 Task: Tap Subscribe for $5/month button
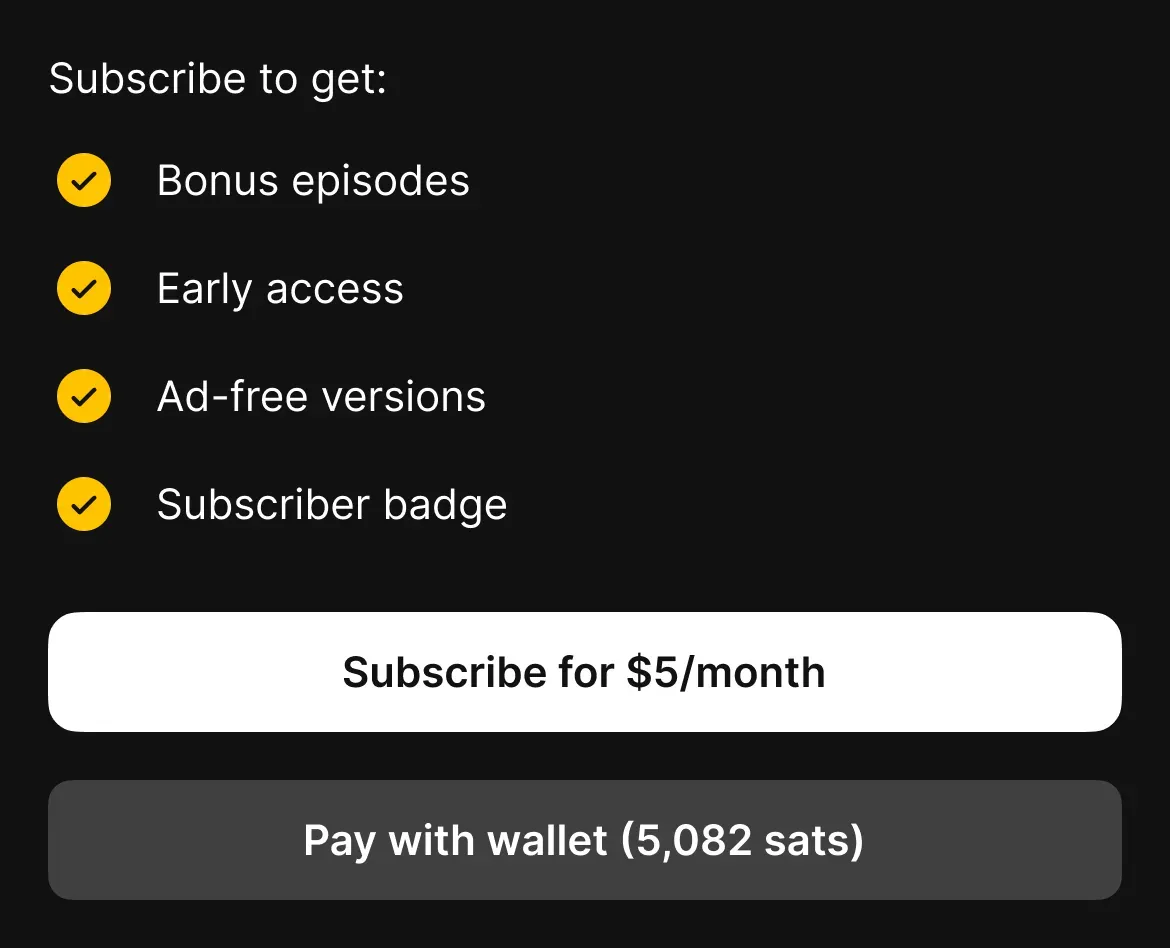click(x=584, y=672)
